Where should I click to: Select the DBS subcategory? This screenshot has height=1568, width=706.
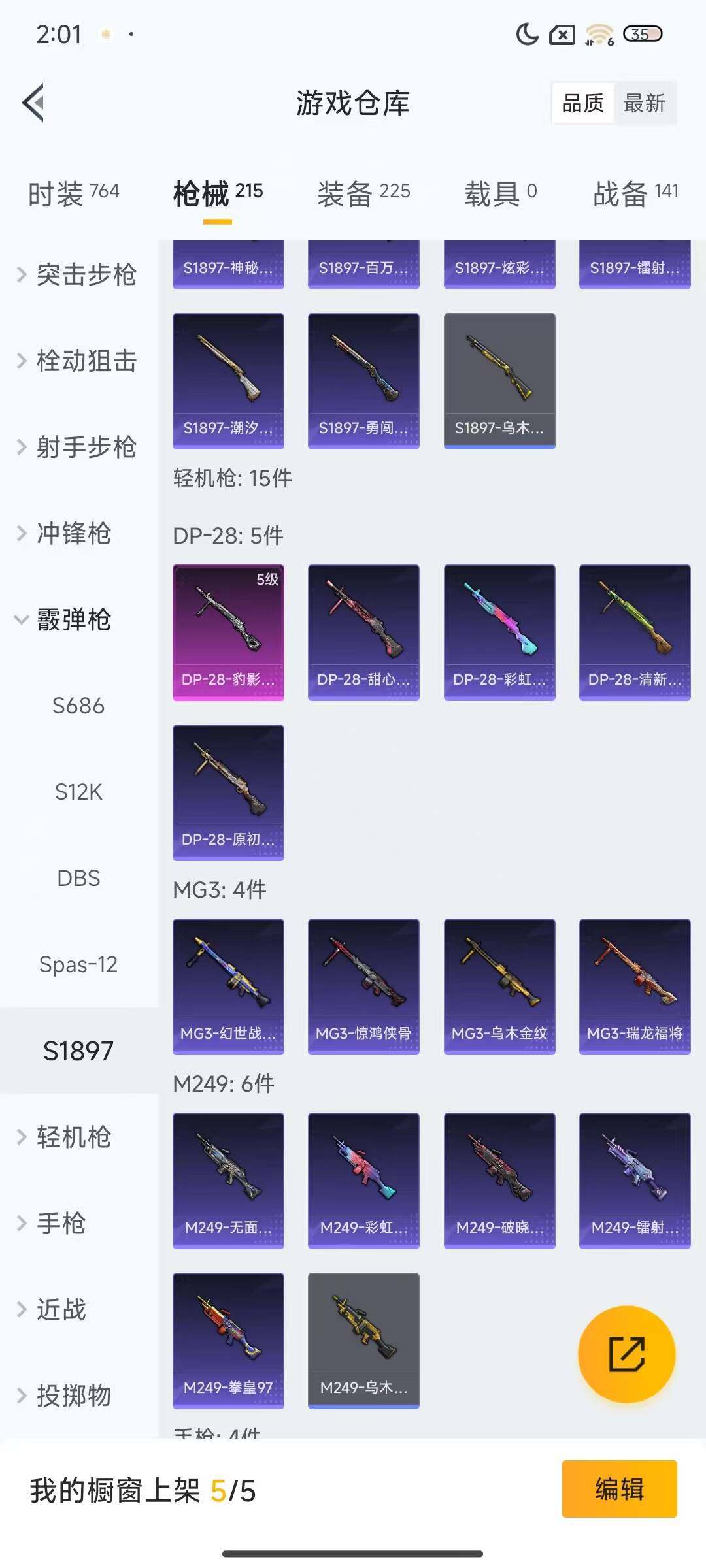[78, 879]
